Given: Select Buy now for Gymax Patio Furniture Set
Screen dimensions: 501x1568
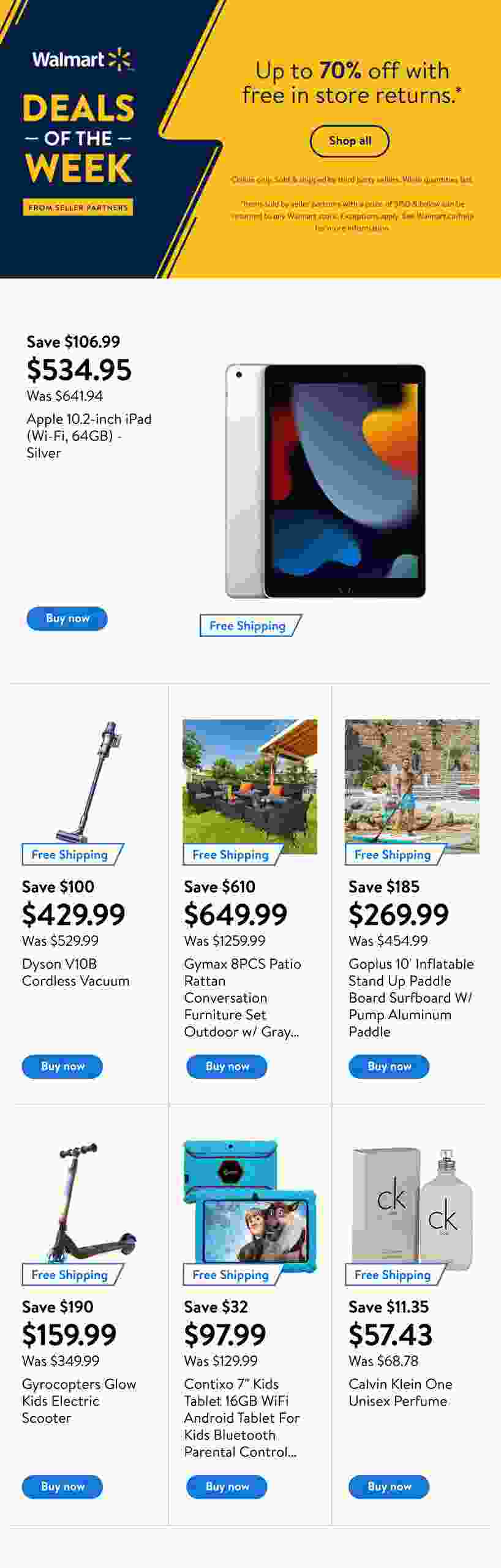Looking at the screenshot, I should [x=227, y=1066].
